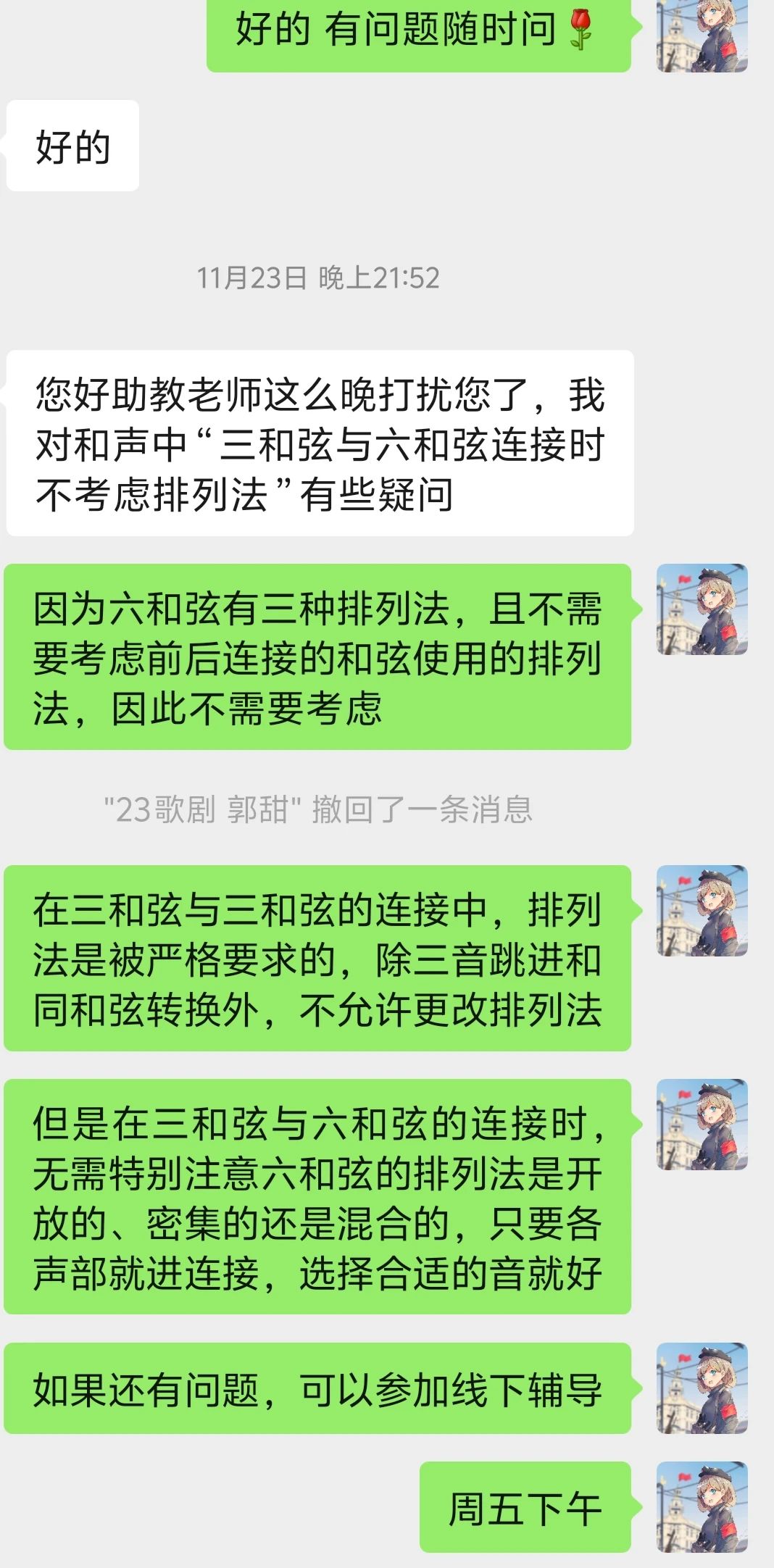Open avatar beside '如果还有问题' message

coord(702,1388)
